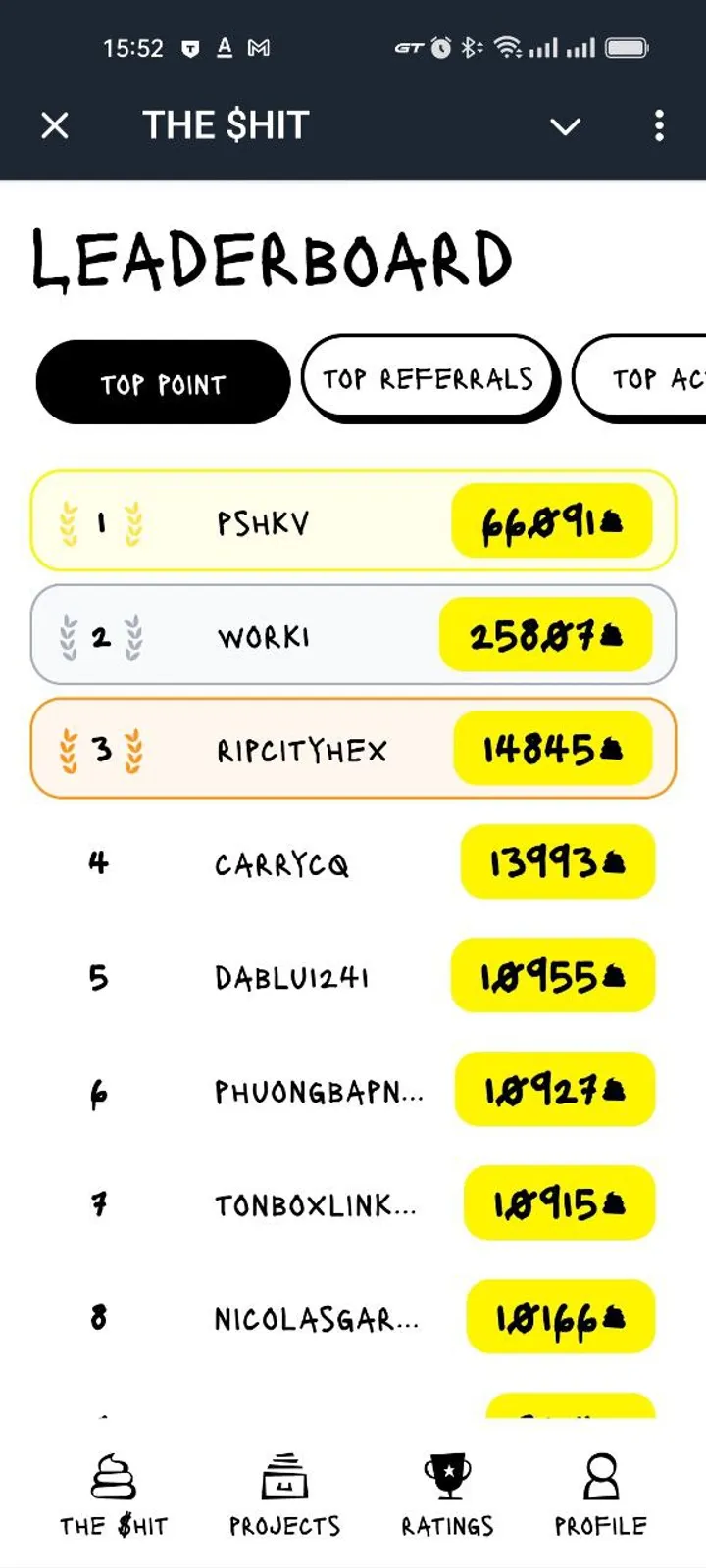Image resolution: width=706 pixels, height=1568 pixels.
Task: View WORKI's leaderboard entry
Action: (353, 636)
